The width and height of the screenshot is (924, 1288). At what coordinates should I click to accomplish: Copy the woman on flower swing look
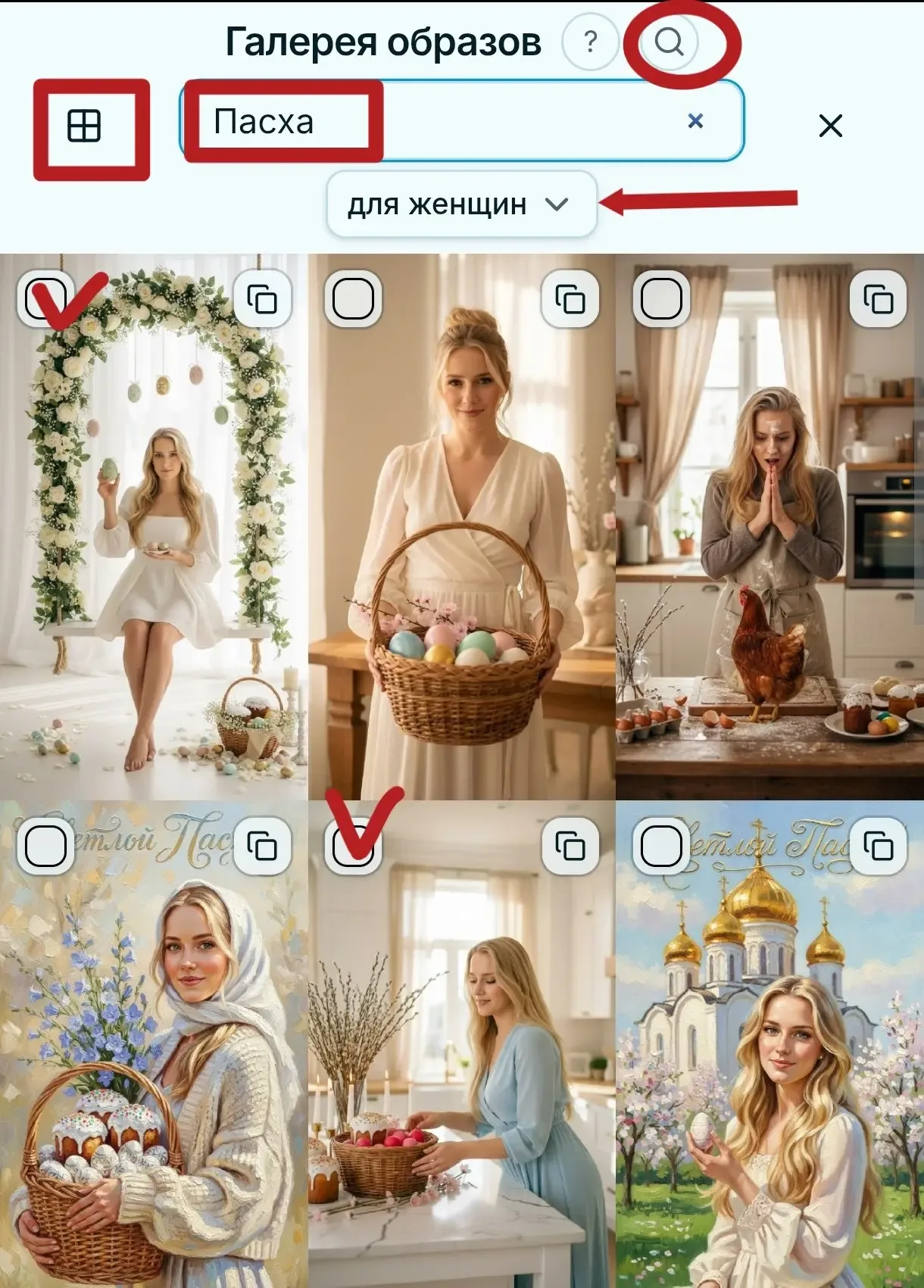click(x=262, y=299)
